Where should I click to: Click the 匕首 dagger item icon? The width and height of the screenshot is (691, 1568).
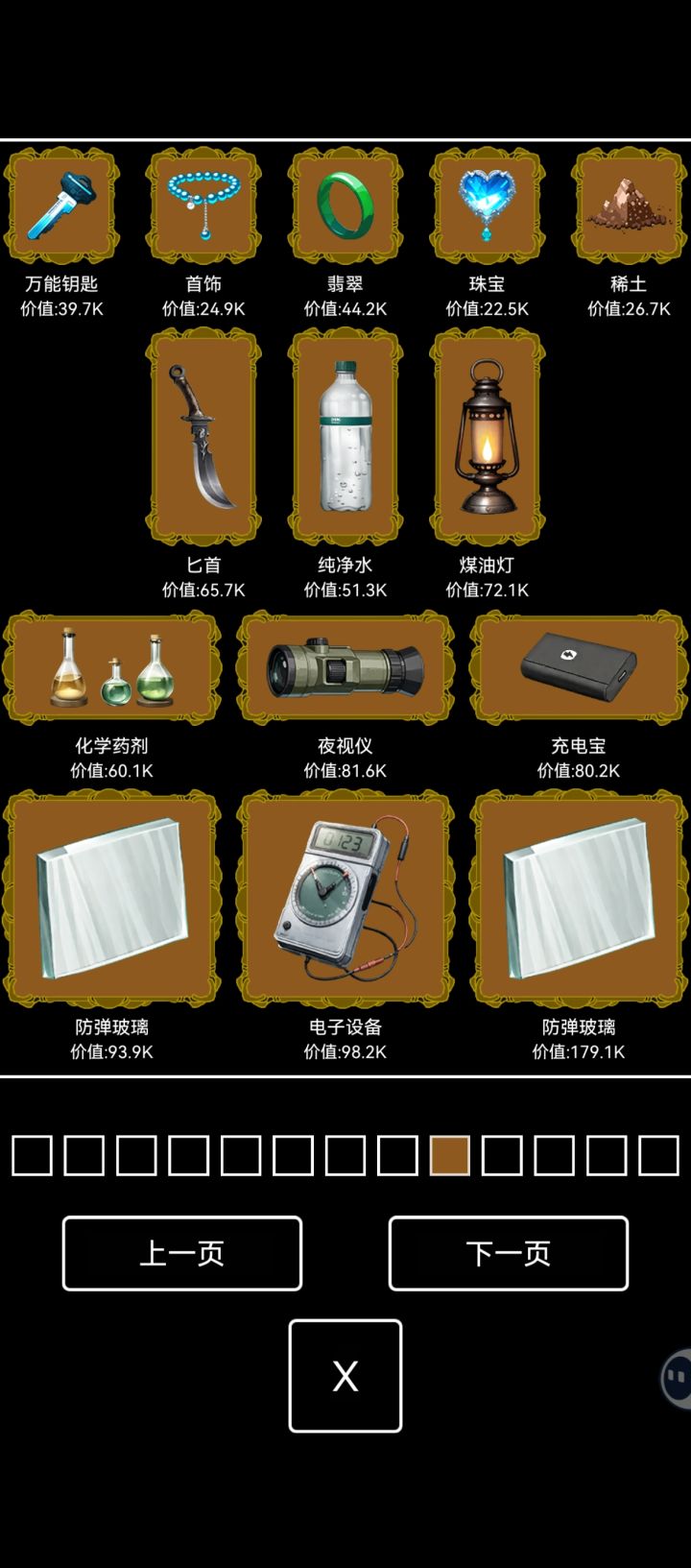tap(203, 437)
